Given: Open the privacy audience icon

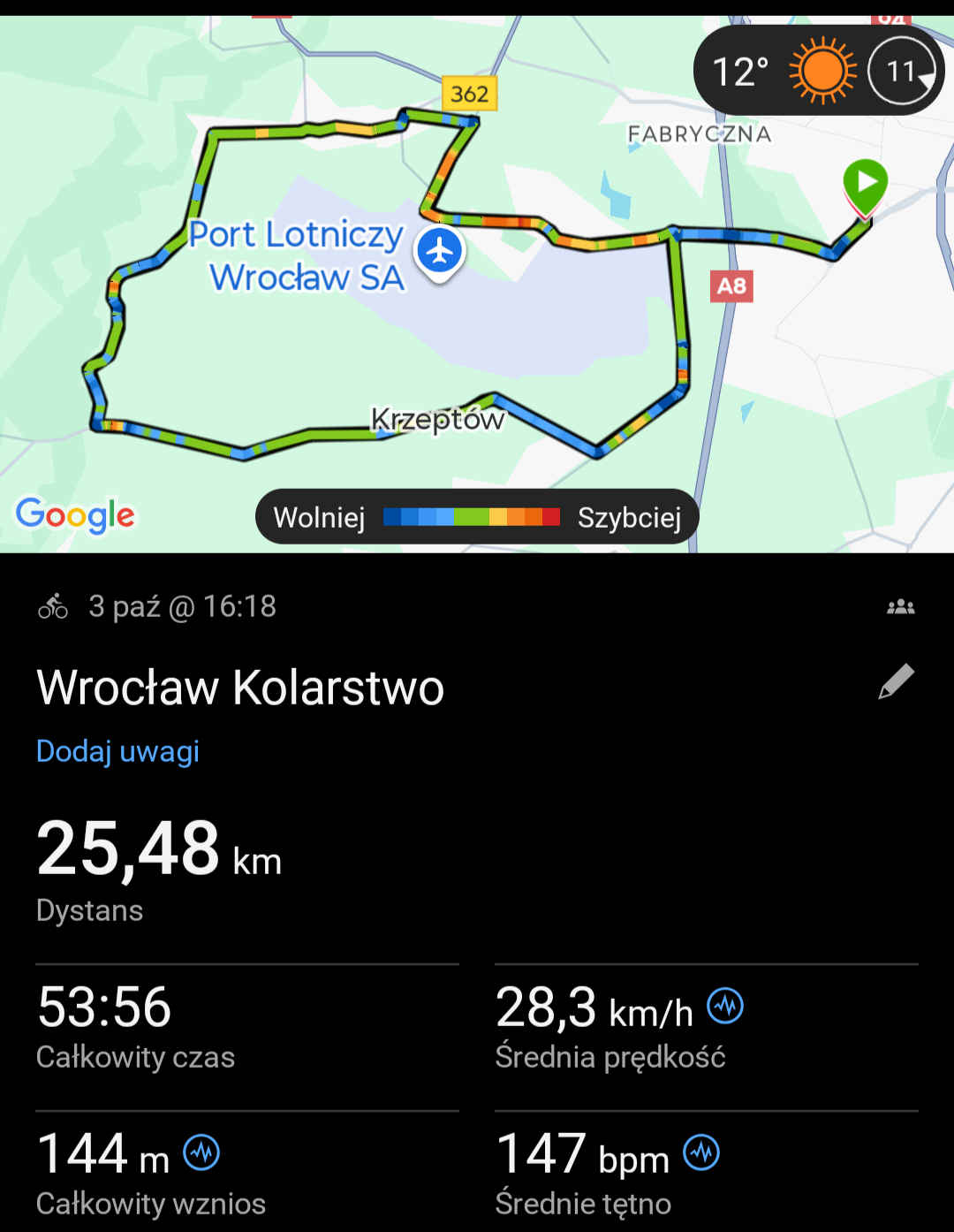Looking at the screenshot, I should 900,607.
